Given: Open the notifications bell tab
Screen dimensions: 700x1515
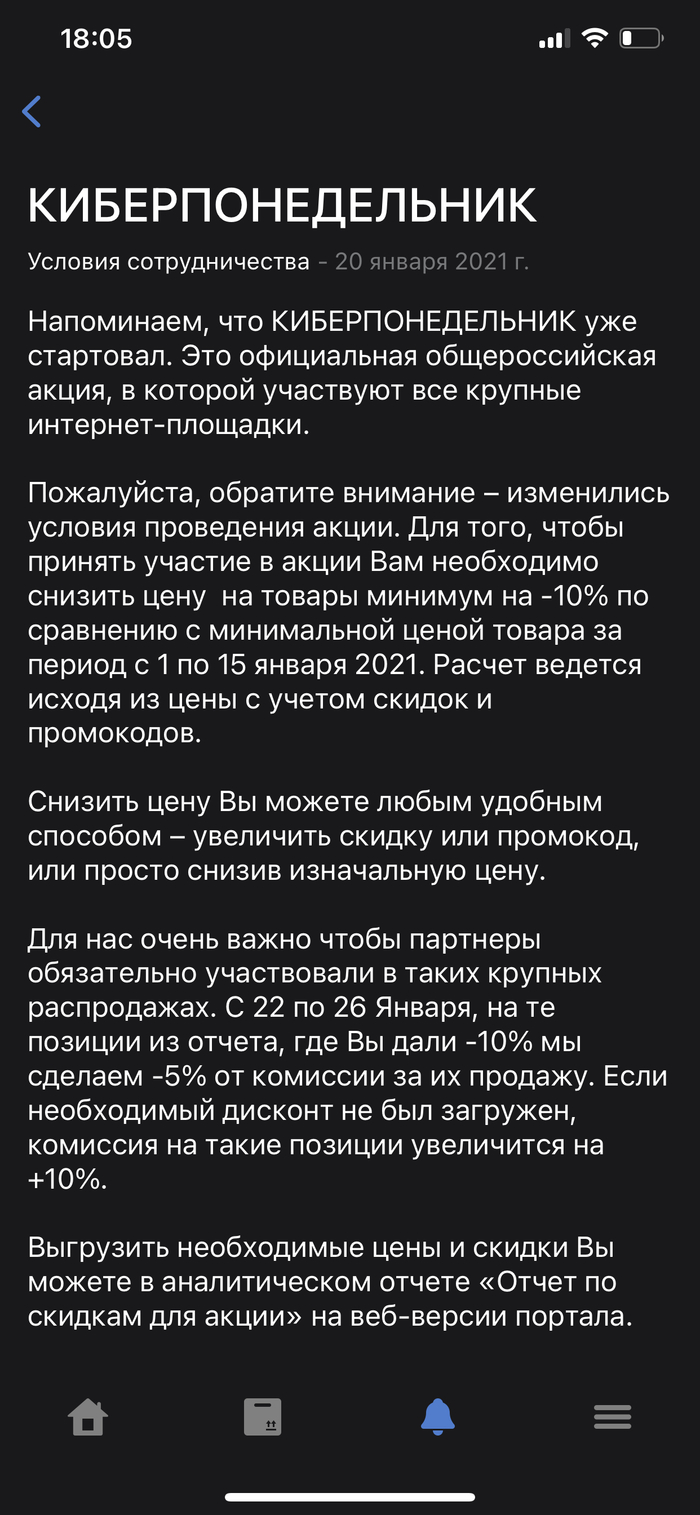Looking at the screenshot, I should 437,1416.
